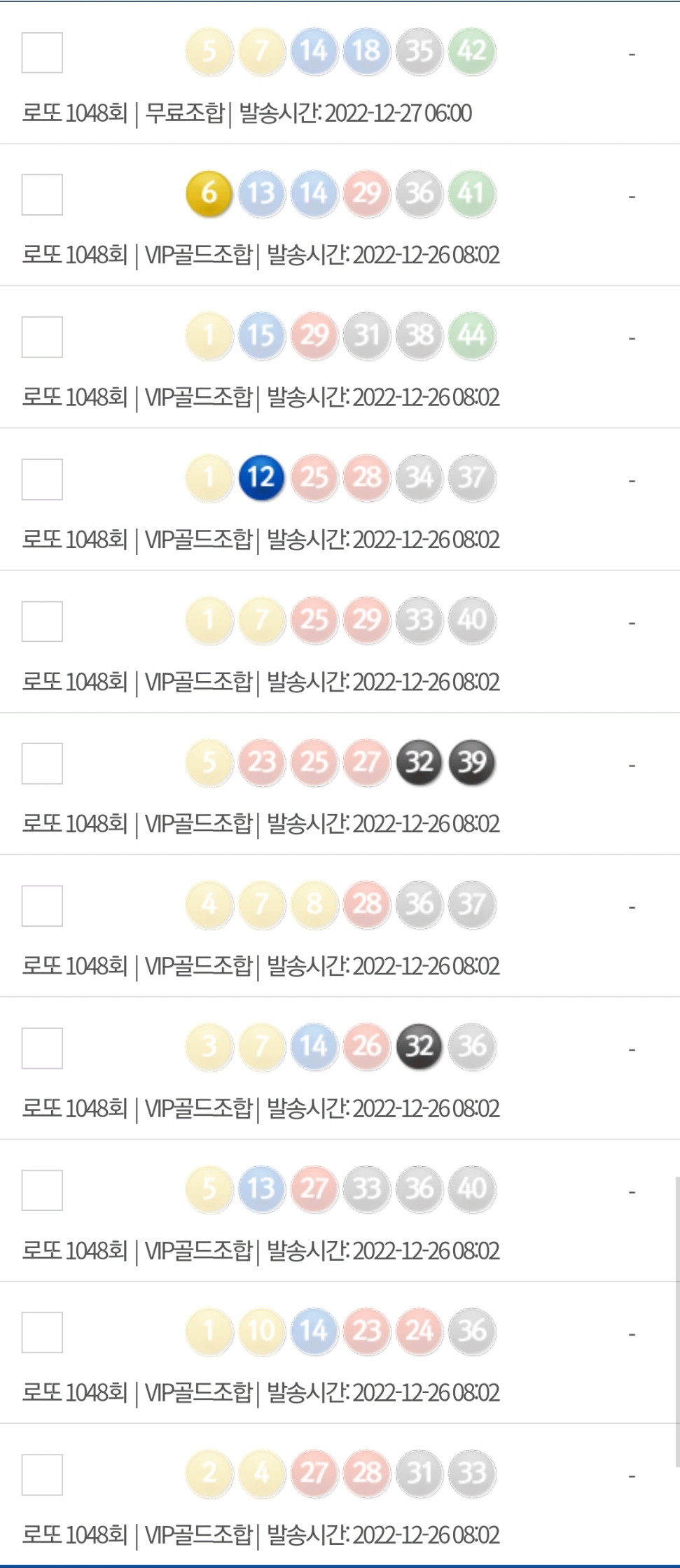The height and width of the screenshot is (1568, 680).
Task: Select the checkbox for combination 6 13 14 29 36 41
Action: click(x=42, y=195)
